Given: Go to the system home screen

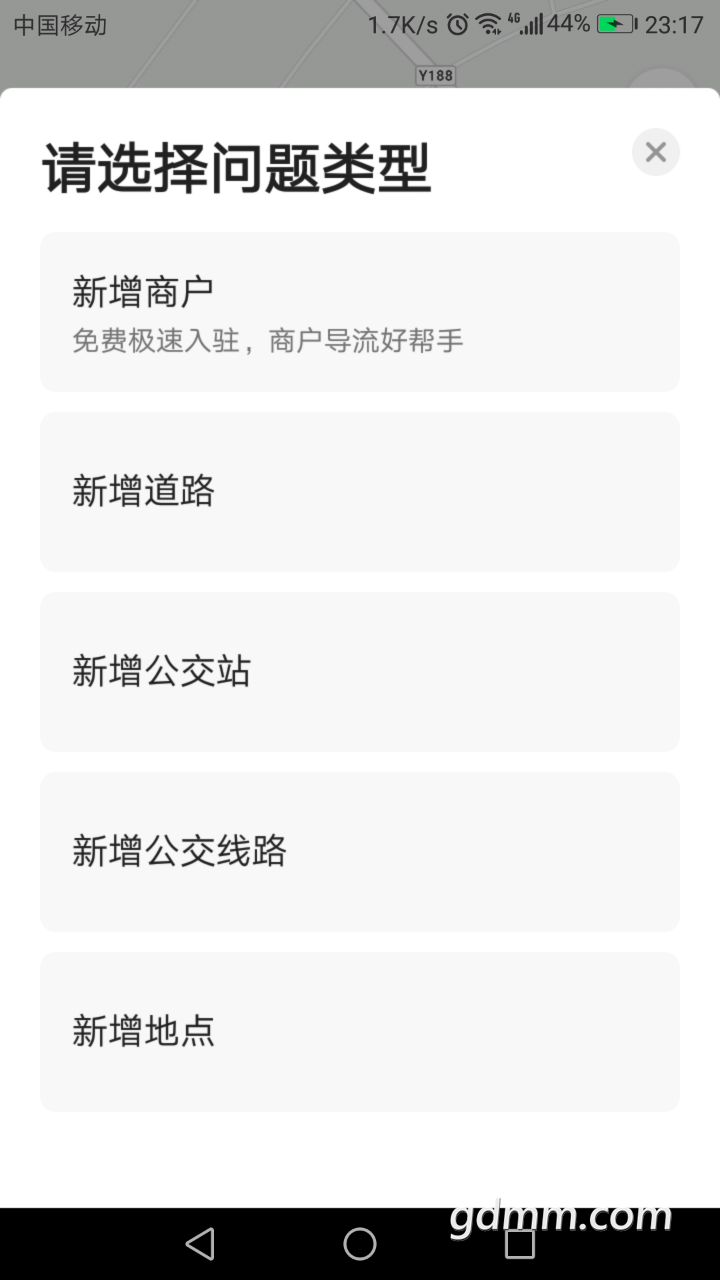Looking at the screenshot, I should point(360,1244).
